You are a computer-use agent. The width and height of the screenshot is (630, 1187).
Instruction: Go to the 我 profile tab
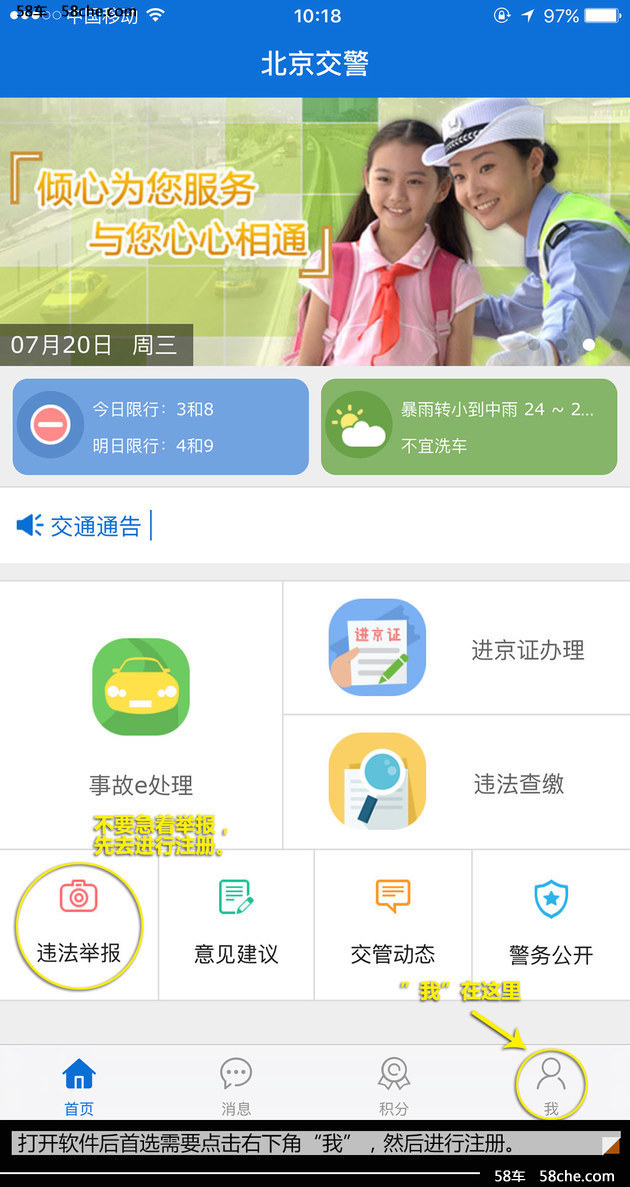(551, 1086)
